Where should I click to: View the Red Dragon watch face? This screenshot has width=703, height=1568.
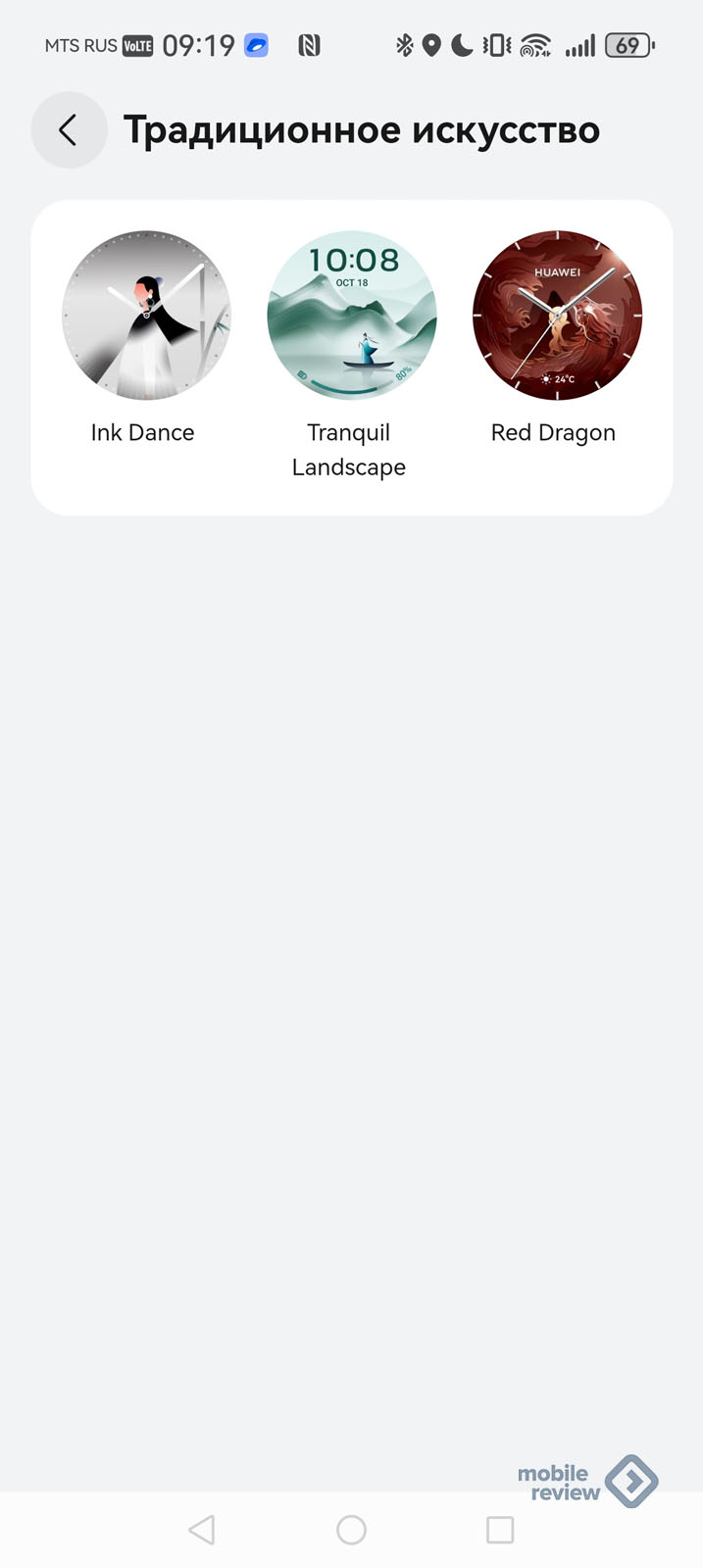click(x=557, y=316)
